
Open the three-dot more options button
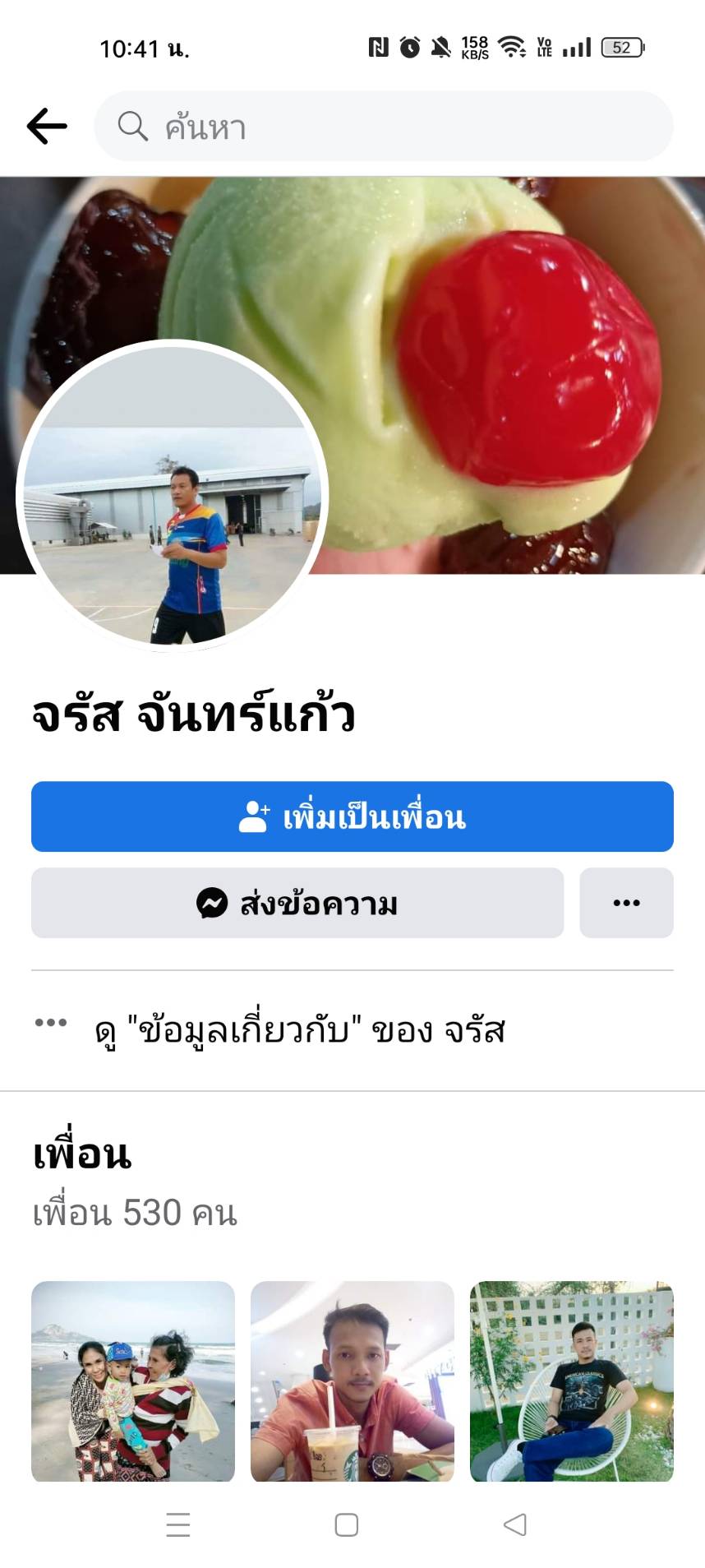tap(626, 903)
